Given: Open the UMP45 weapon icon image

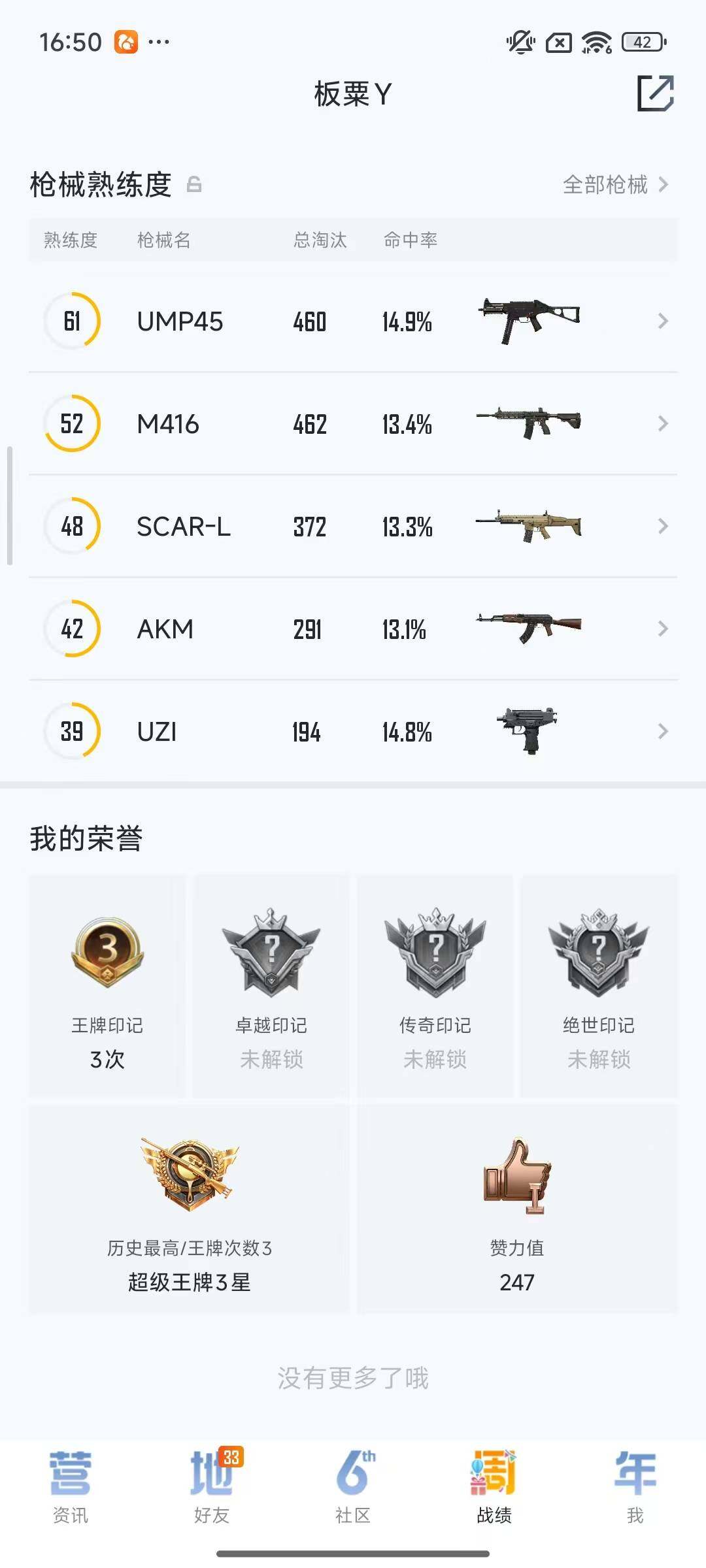Looking at the screenshot, I should coord(531,318).
